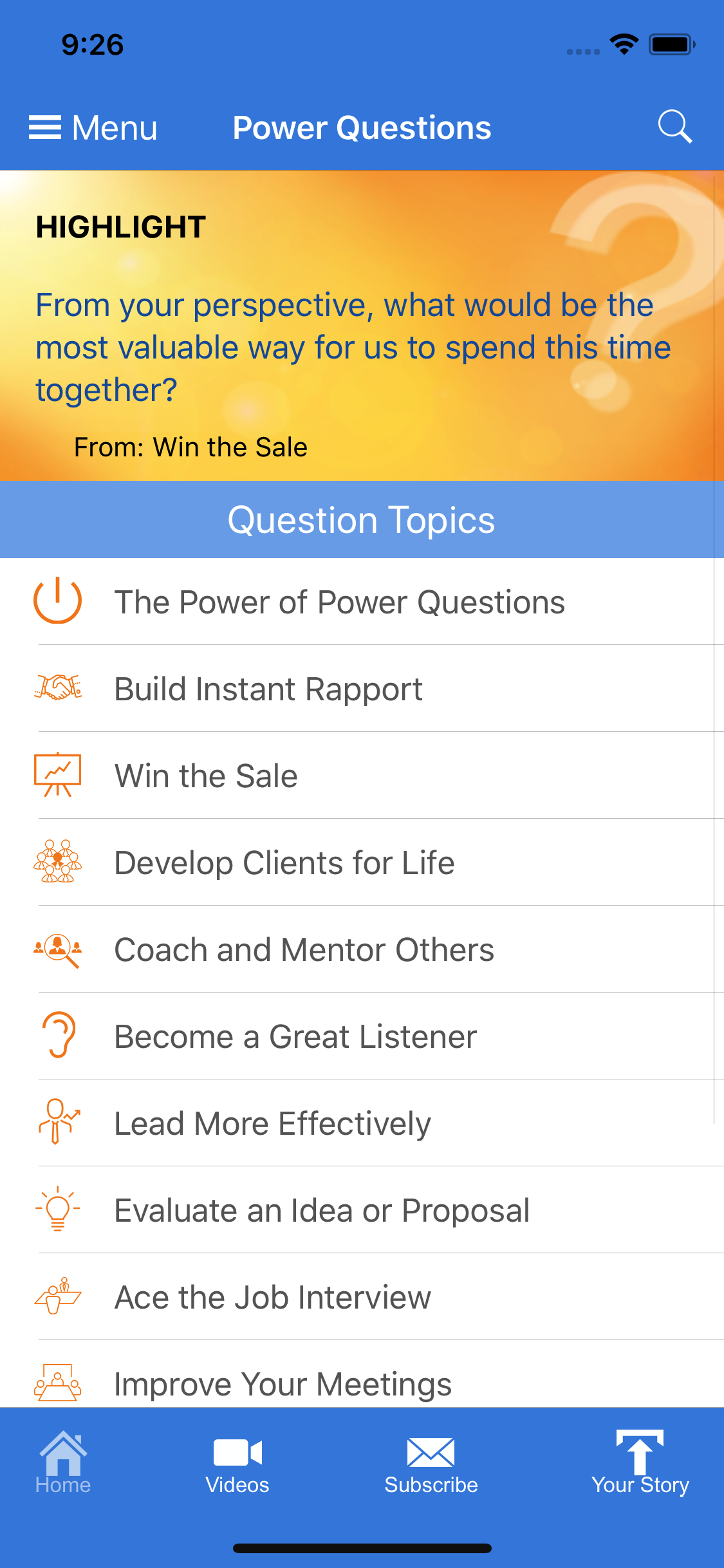724x1568 pixels.
Task: Select the Become a Great Listener topic
Action: pos(295,1036)
